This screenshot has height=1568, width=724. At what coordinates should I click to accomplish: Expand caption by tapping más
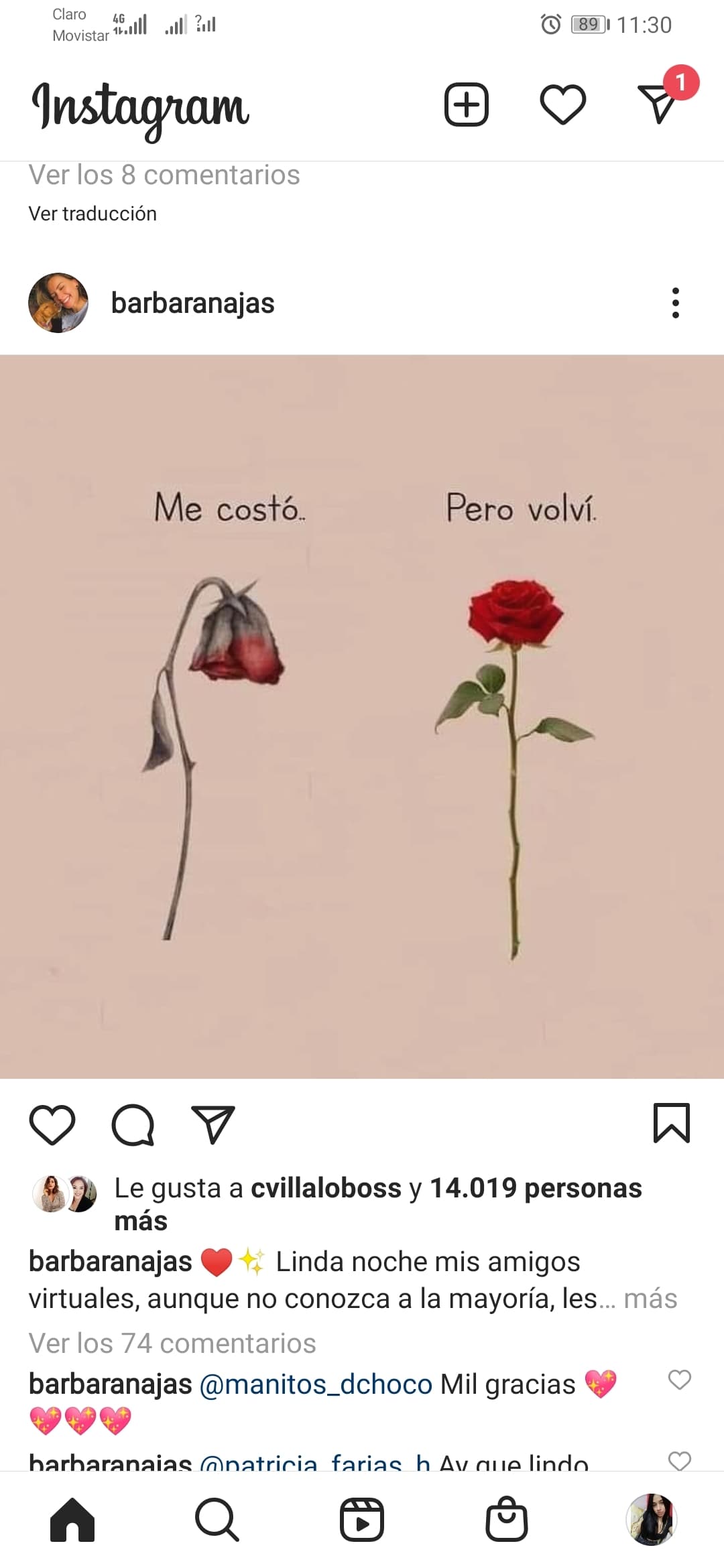click(x=650, y=1299)
